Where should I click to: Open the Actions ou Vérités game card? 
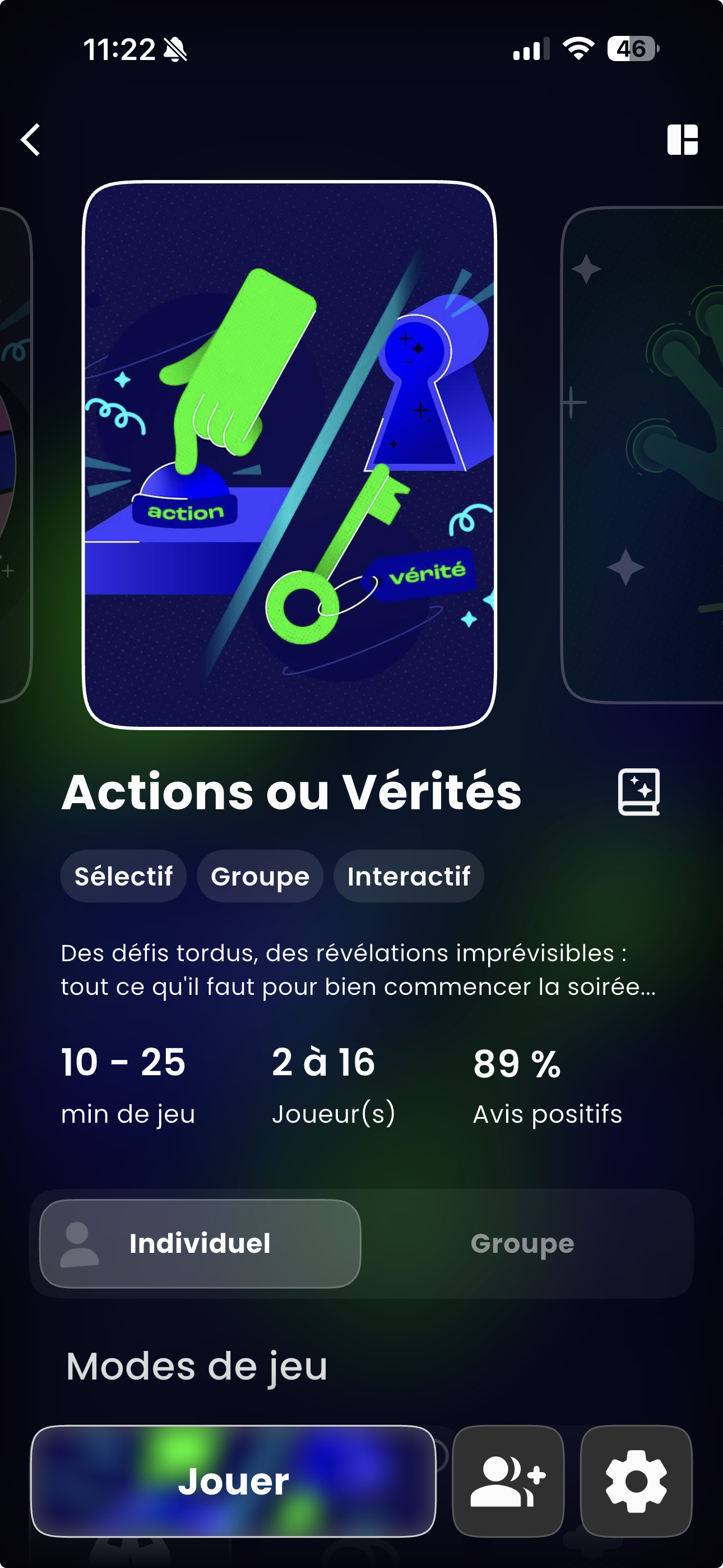[x=290, y=454]
